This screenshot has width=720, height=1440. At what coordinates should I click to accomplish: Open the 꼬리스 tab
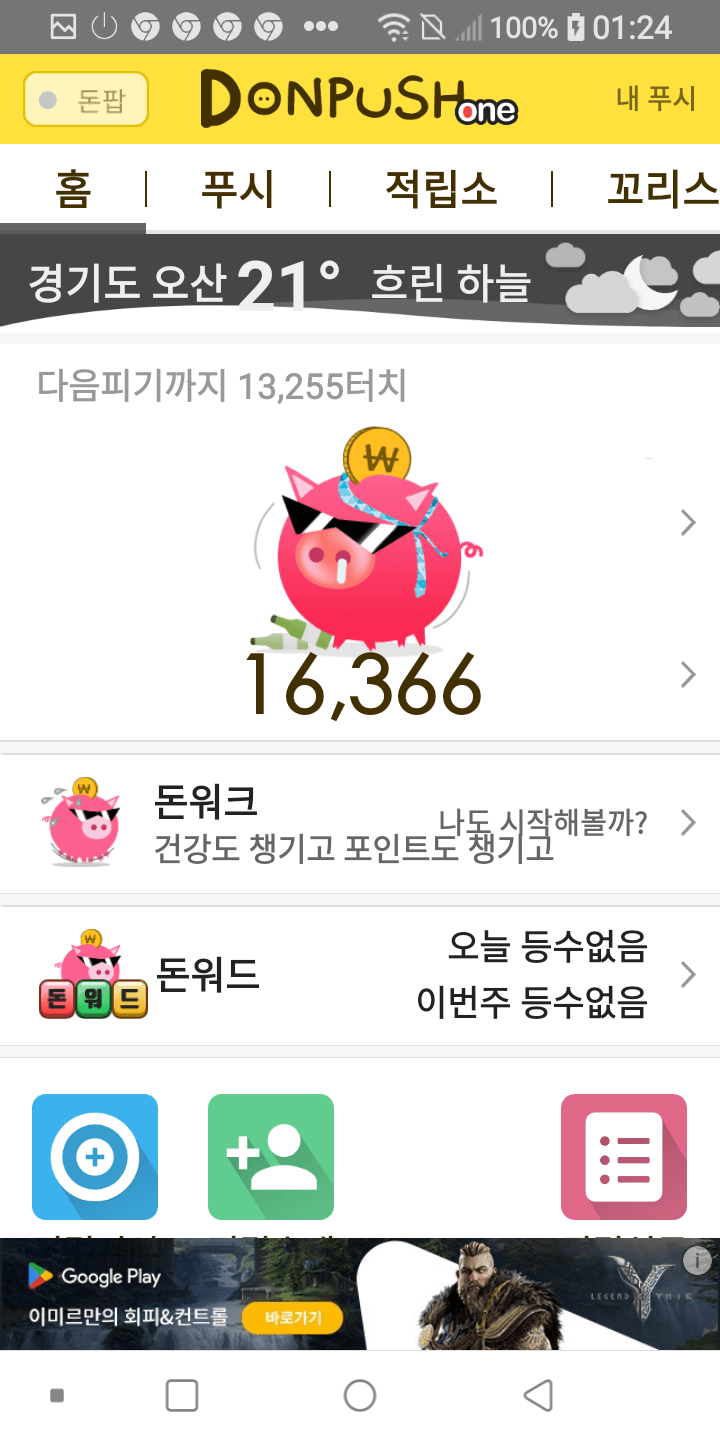coord(662,189)
